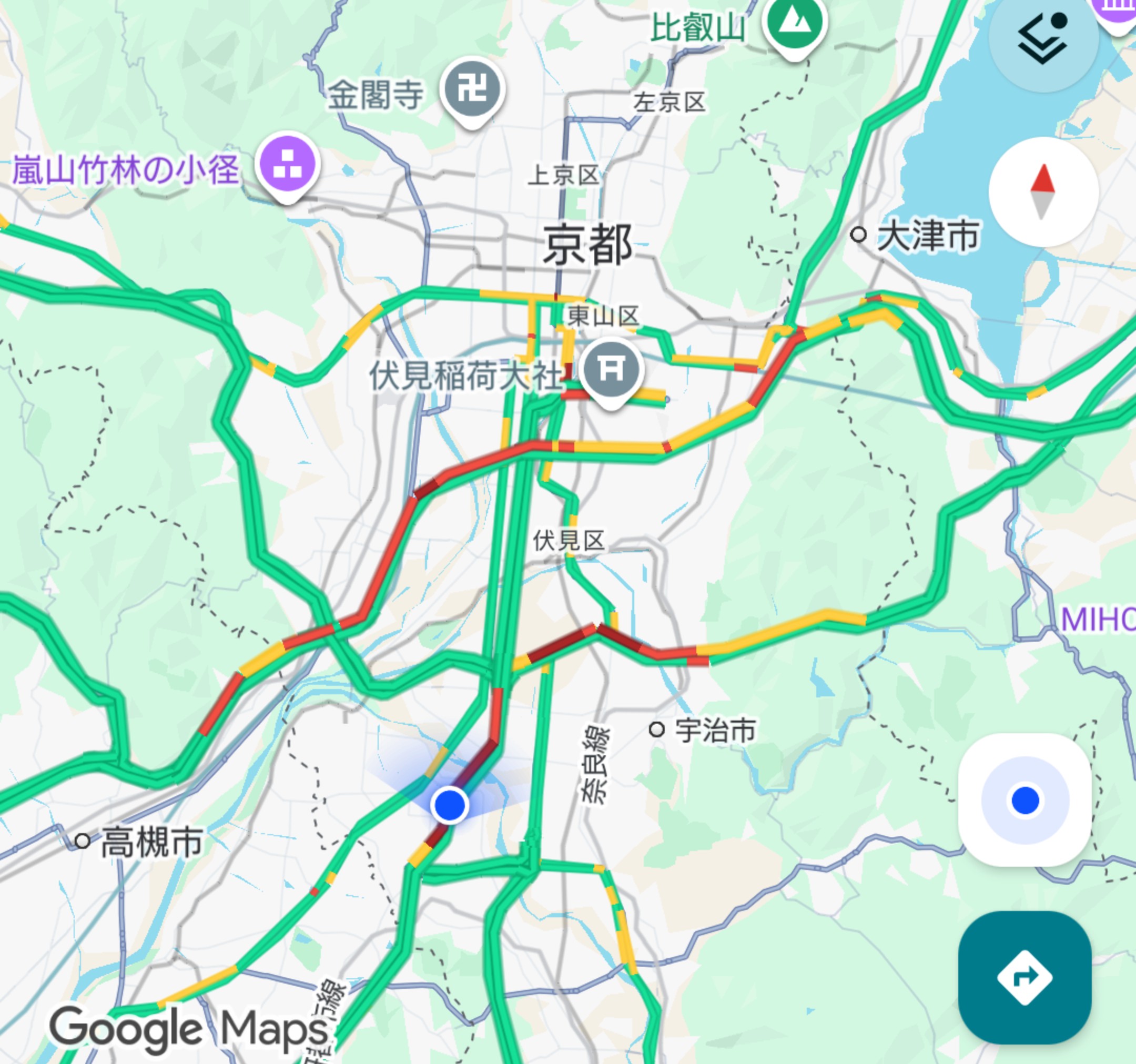Select the 伏見稲荷大社 shrine marker
The height and width of the screenshot is (1064, 1136).
click(x=611, y=370)
